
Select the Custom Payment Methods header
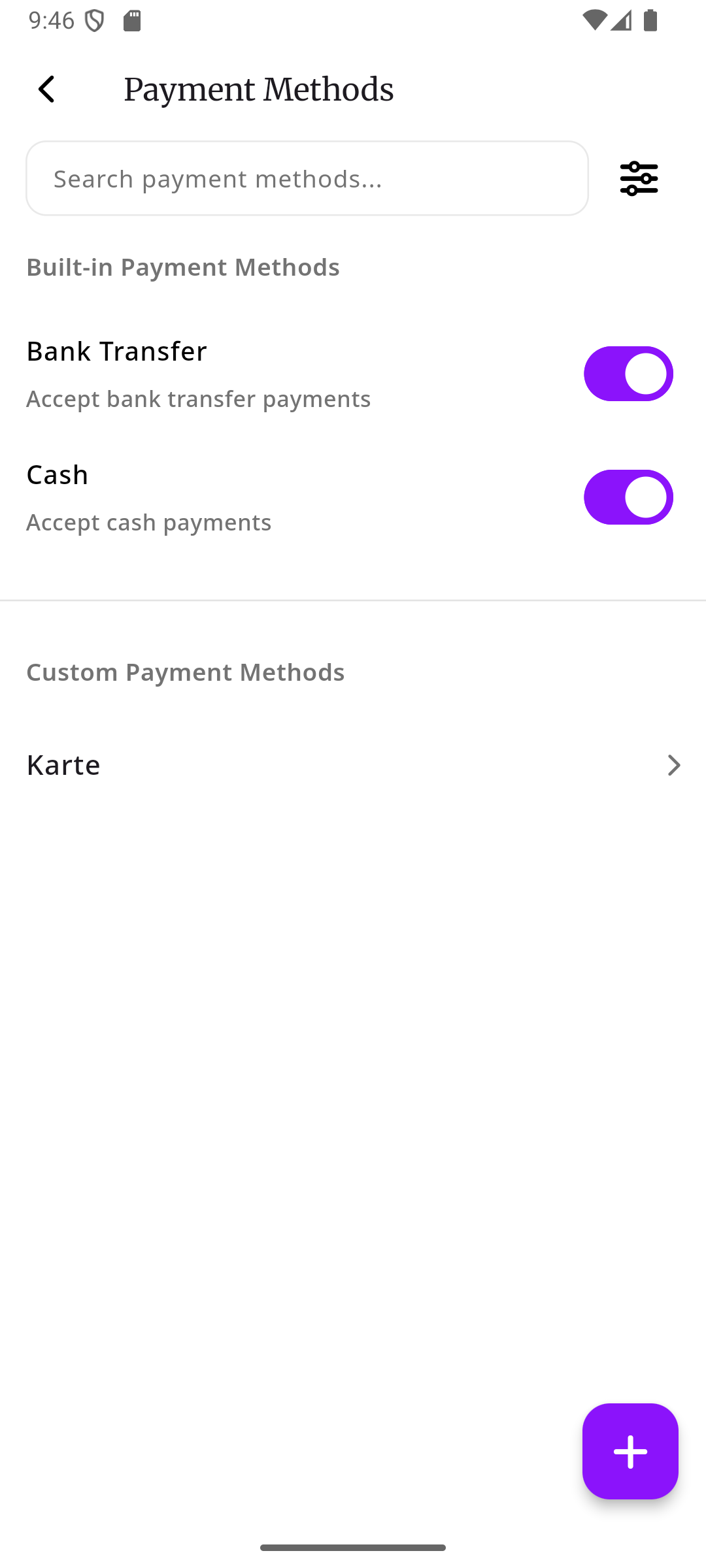[x=186, y=672]
